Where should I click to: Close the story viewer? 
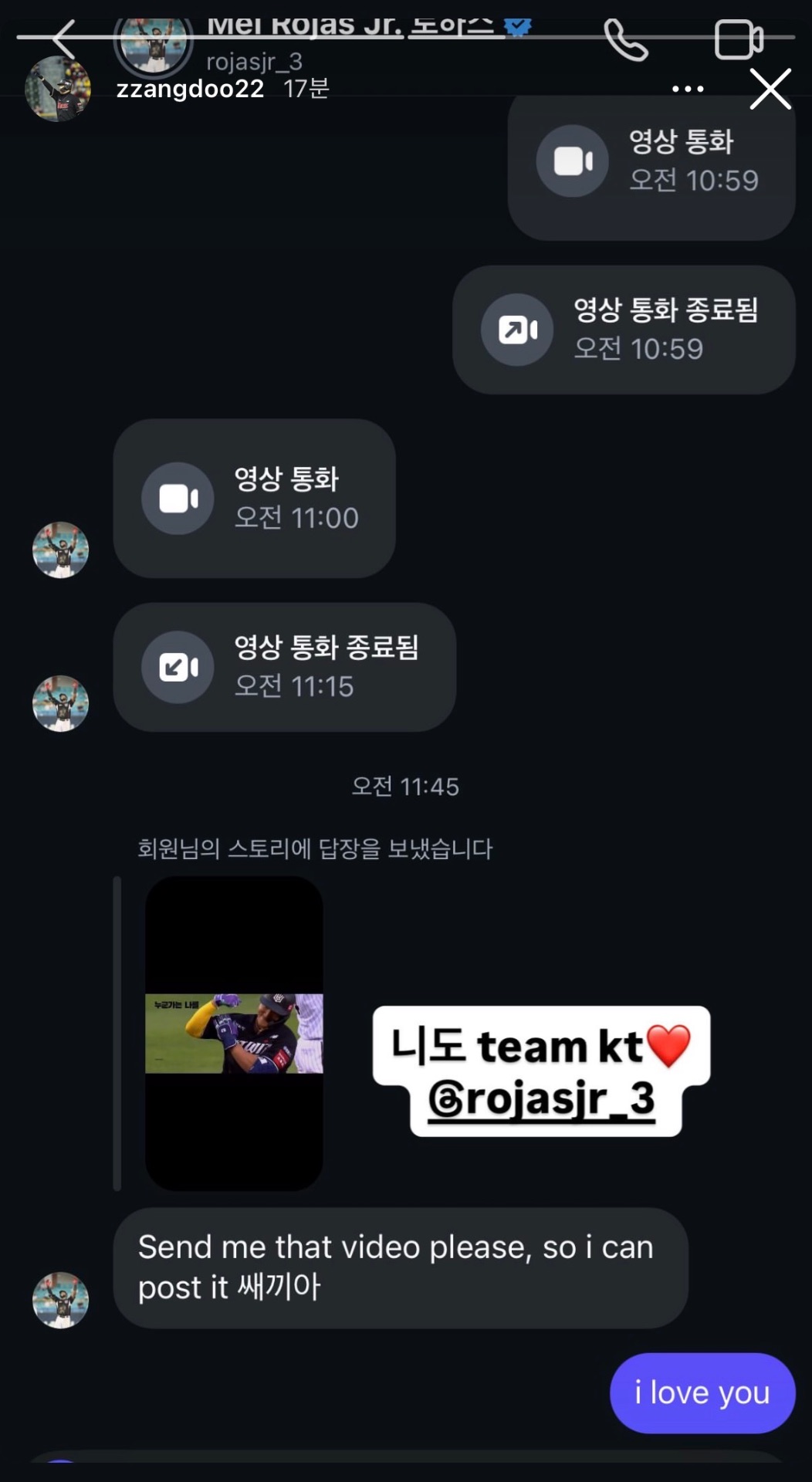(x=770, y=89)
